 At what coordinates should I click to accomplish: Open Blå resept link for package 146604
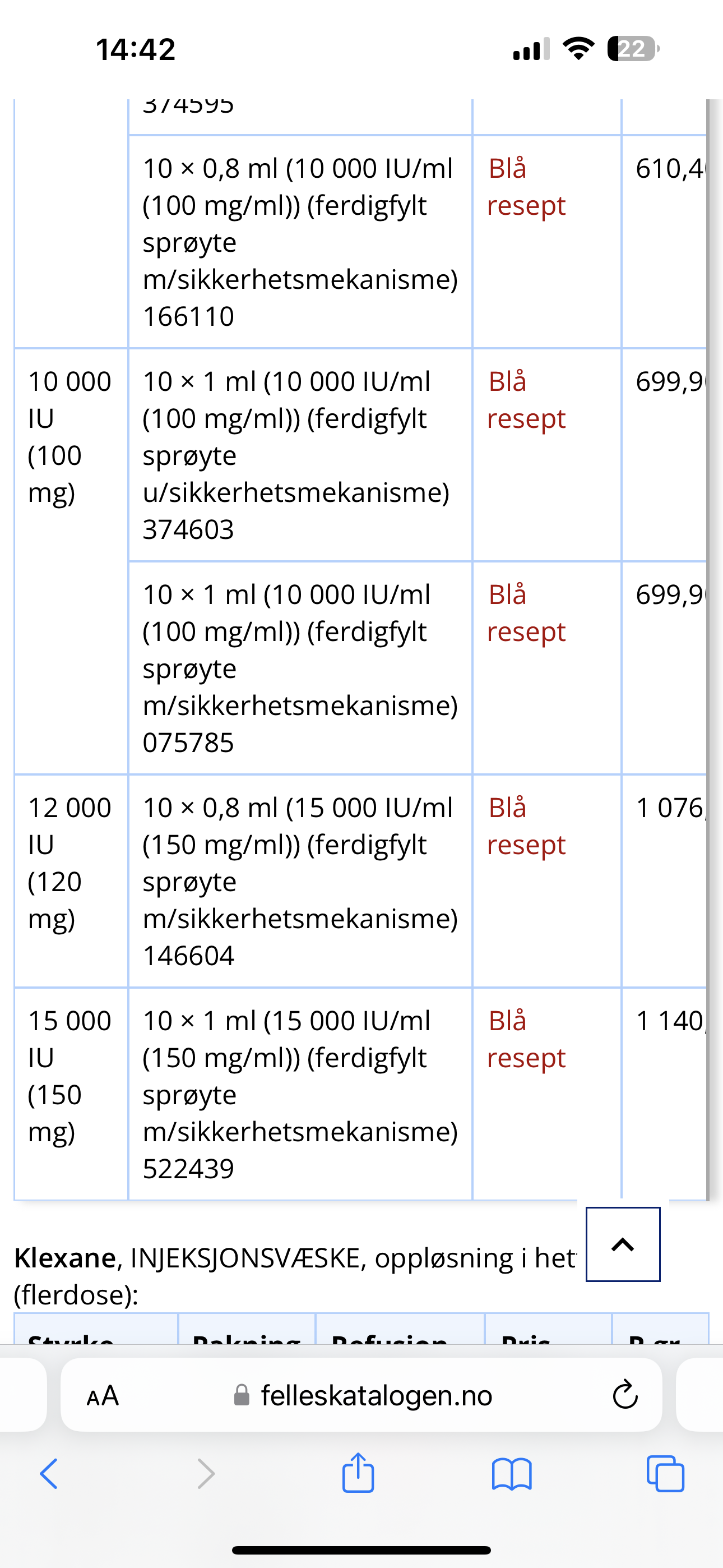click(x=526, y=826)
